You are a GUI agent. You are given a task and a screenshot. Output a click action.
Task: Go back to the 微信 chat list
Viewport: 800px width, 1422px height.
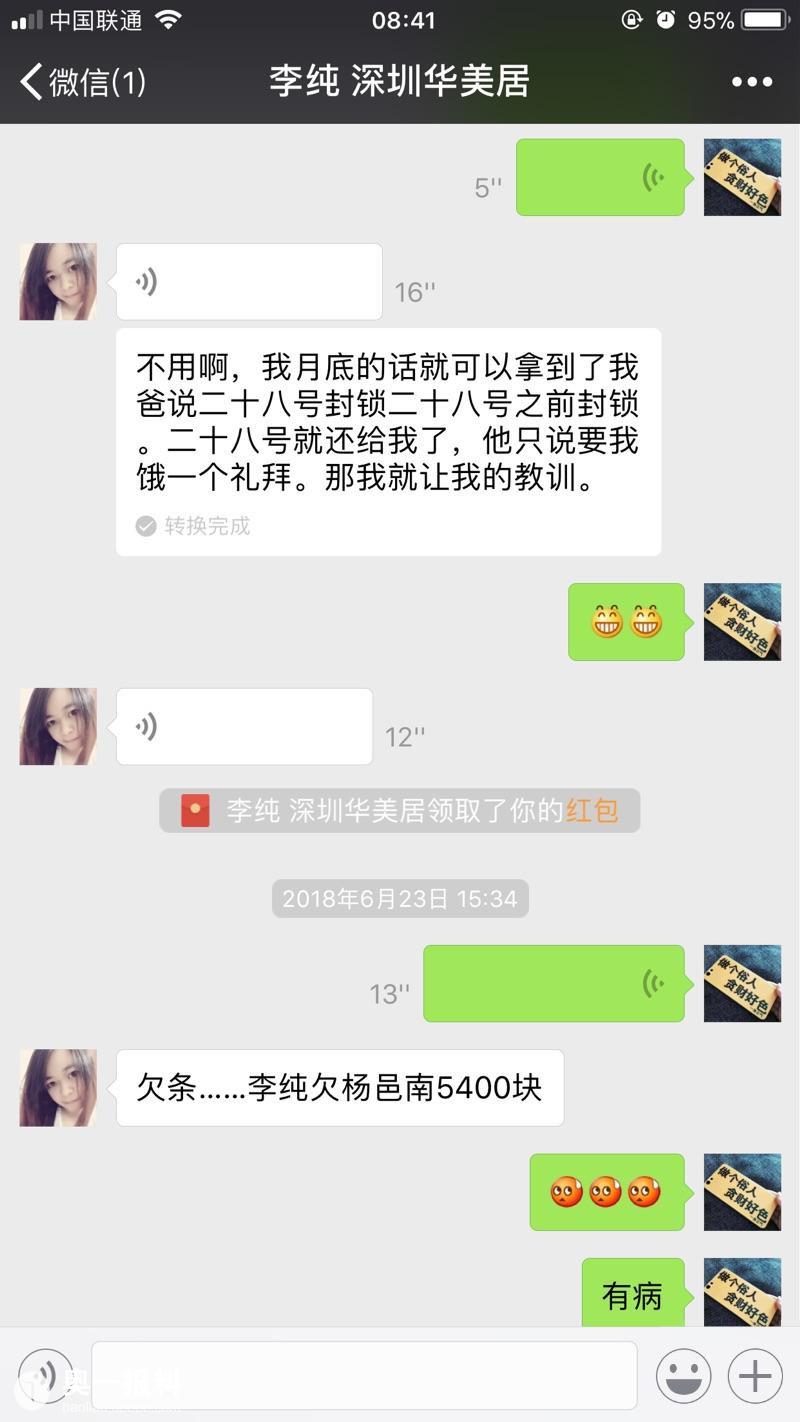(x=82, y=82)
